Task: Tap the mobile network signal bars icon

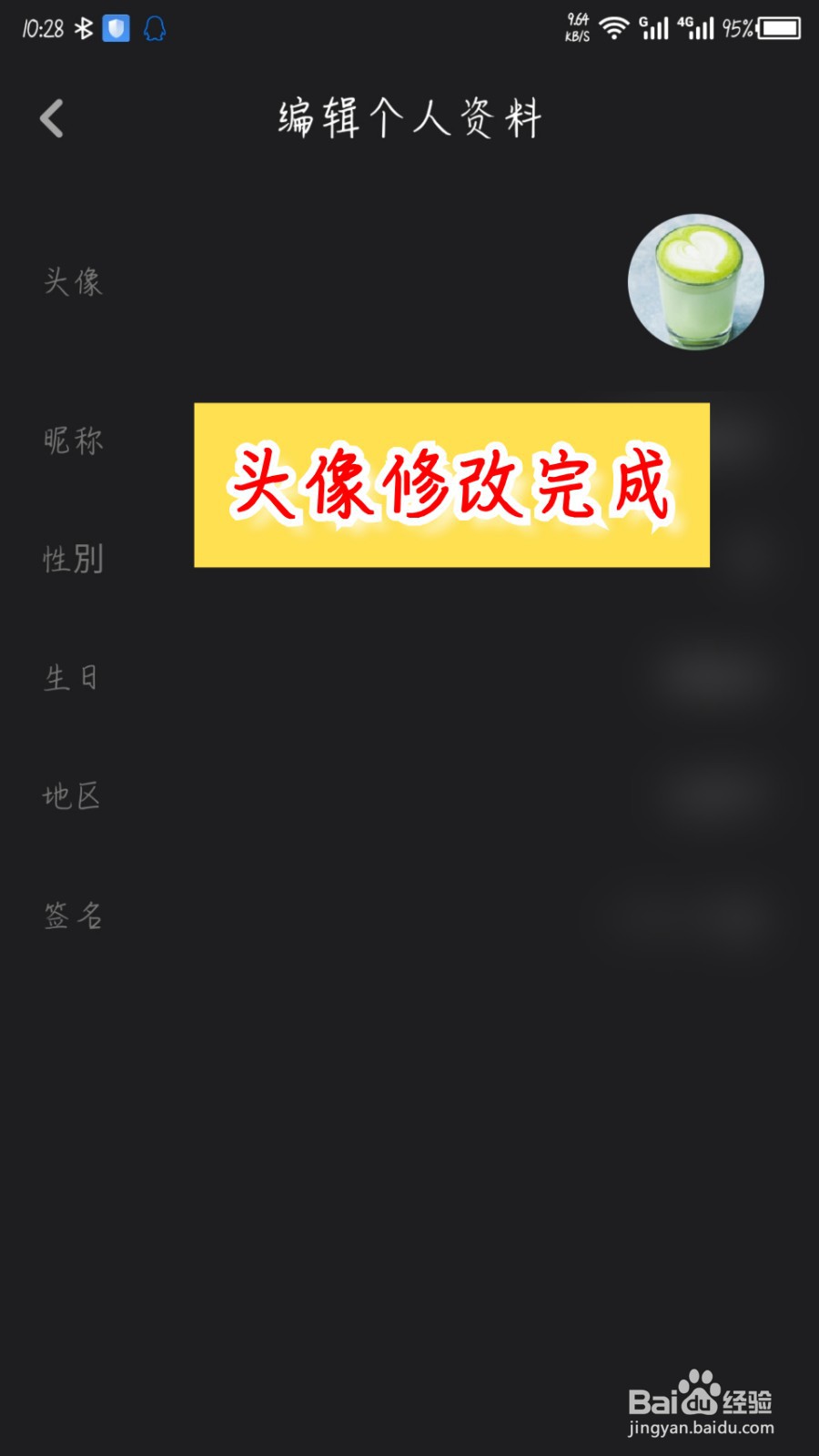Action: click(657, 26)
